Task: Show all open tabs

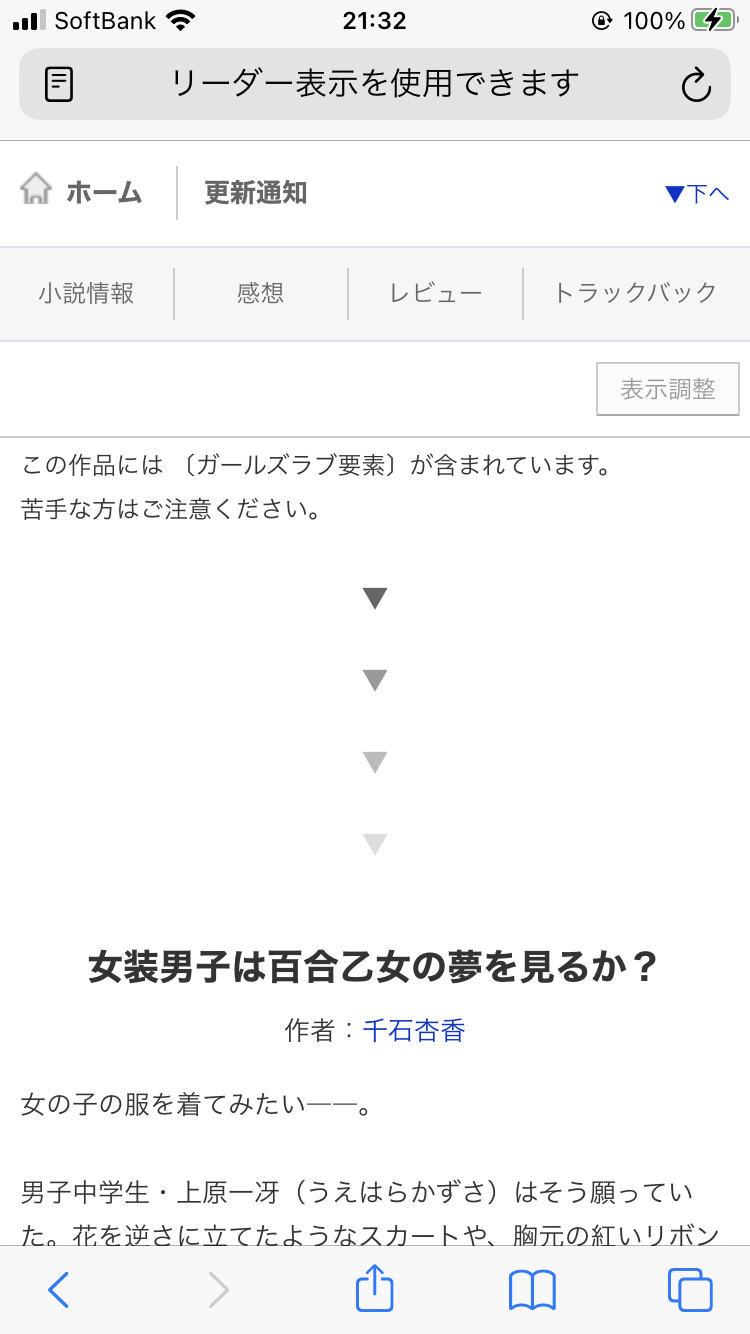Action: click(690, 1290)
